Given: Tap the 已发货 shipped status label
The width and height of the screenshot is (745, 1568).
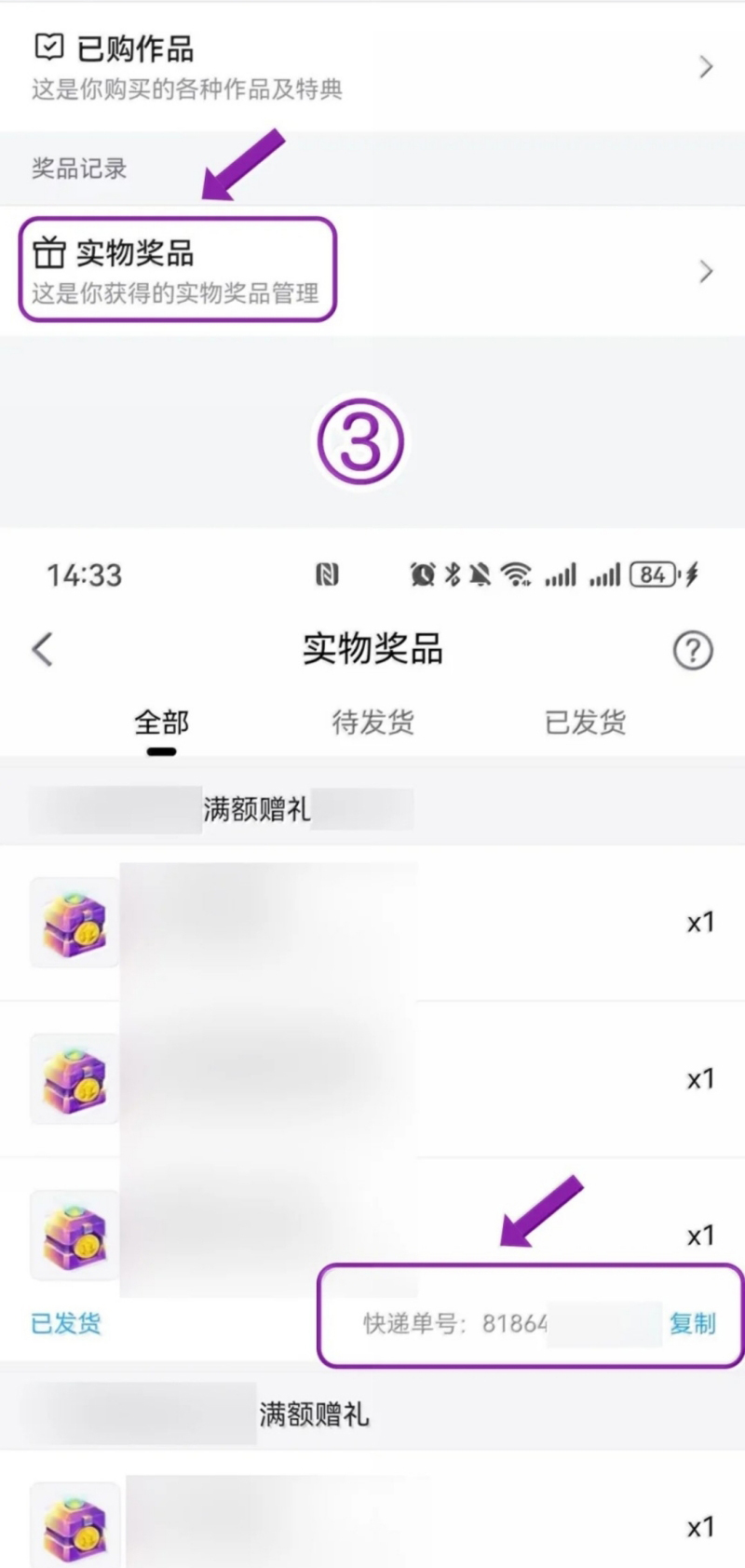Looking at the screenshot, I should coord(64,1324).
